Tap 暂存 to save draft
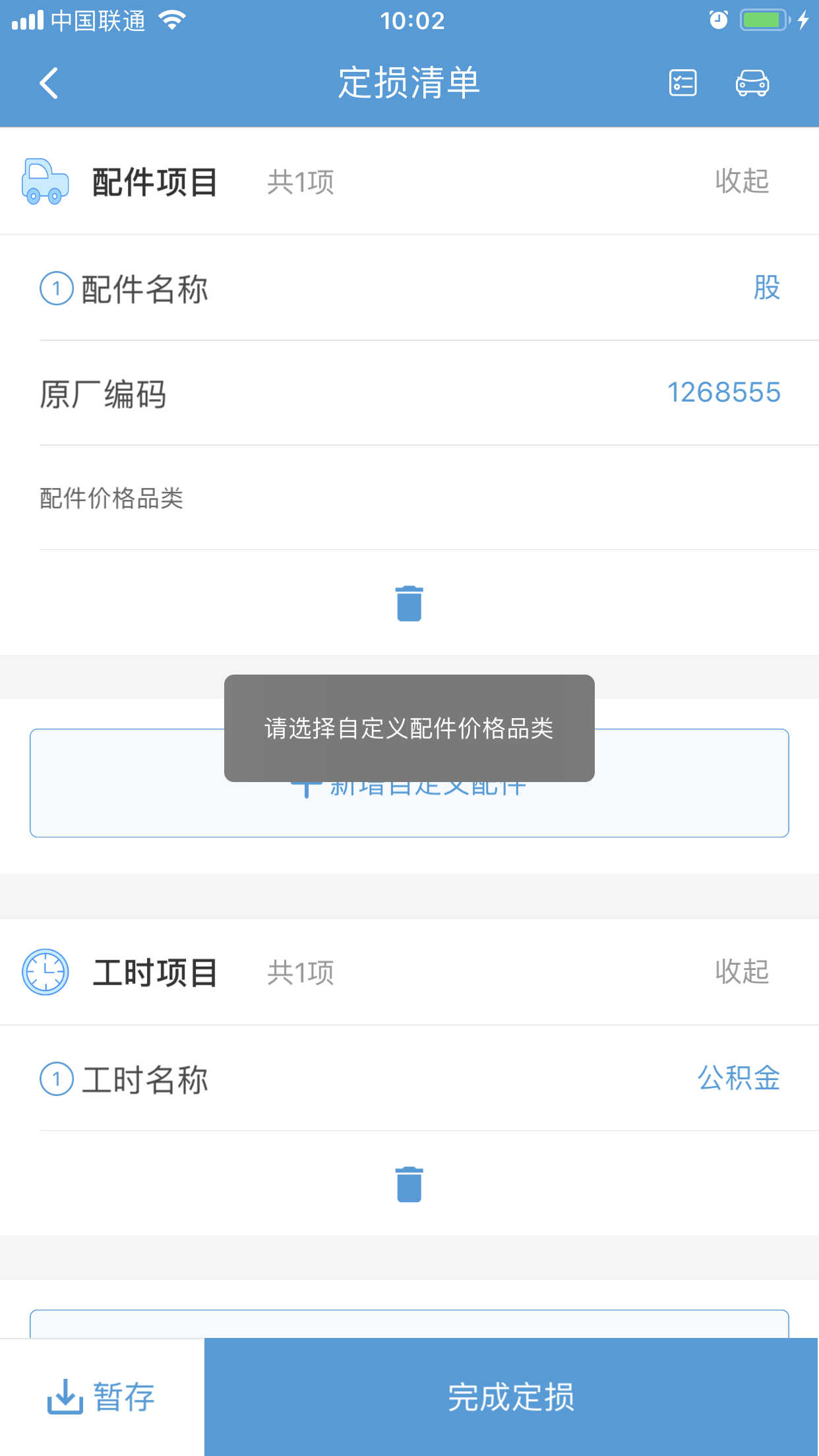 pyautogui.click(x=102, y=1397)
